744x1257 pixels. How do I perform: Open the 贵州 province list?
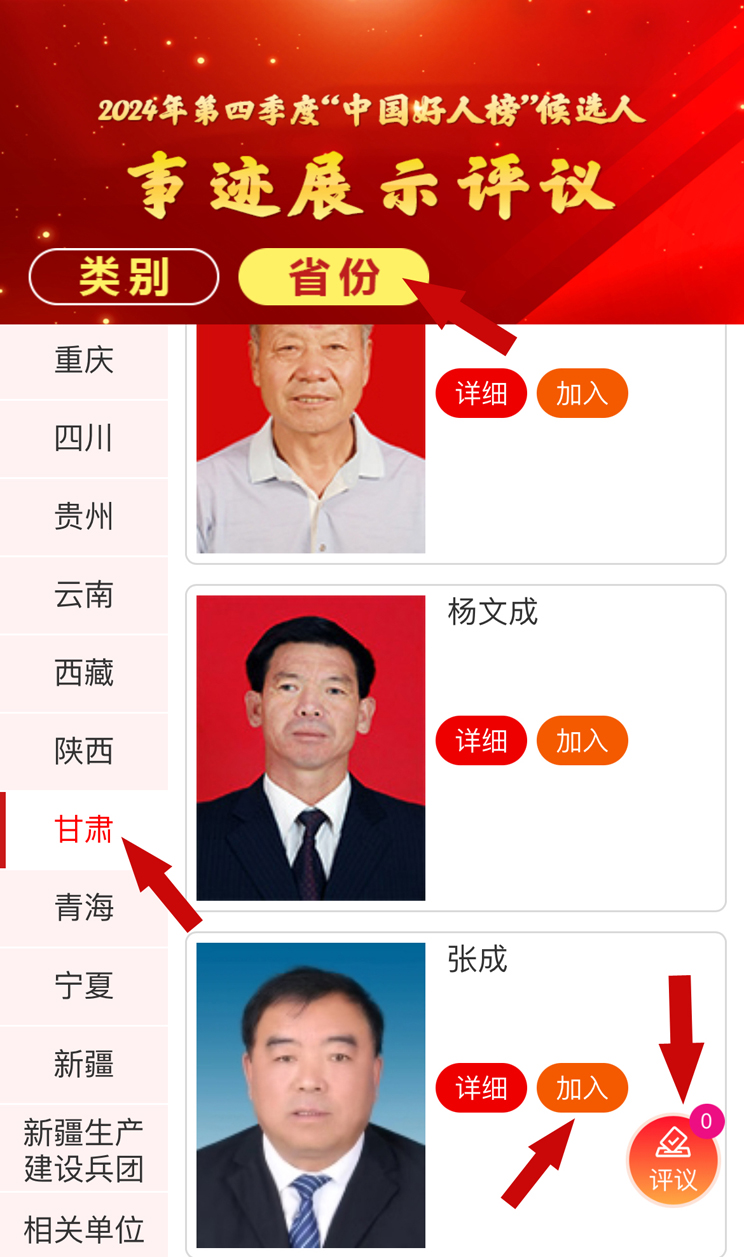coord(84,516)
